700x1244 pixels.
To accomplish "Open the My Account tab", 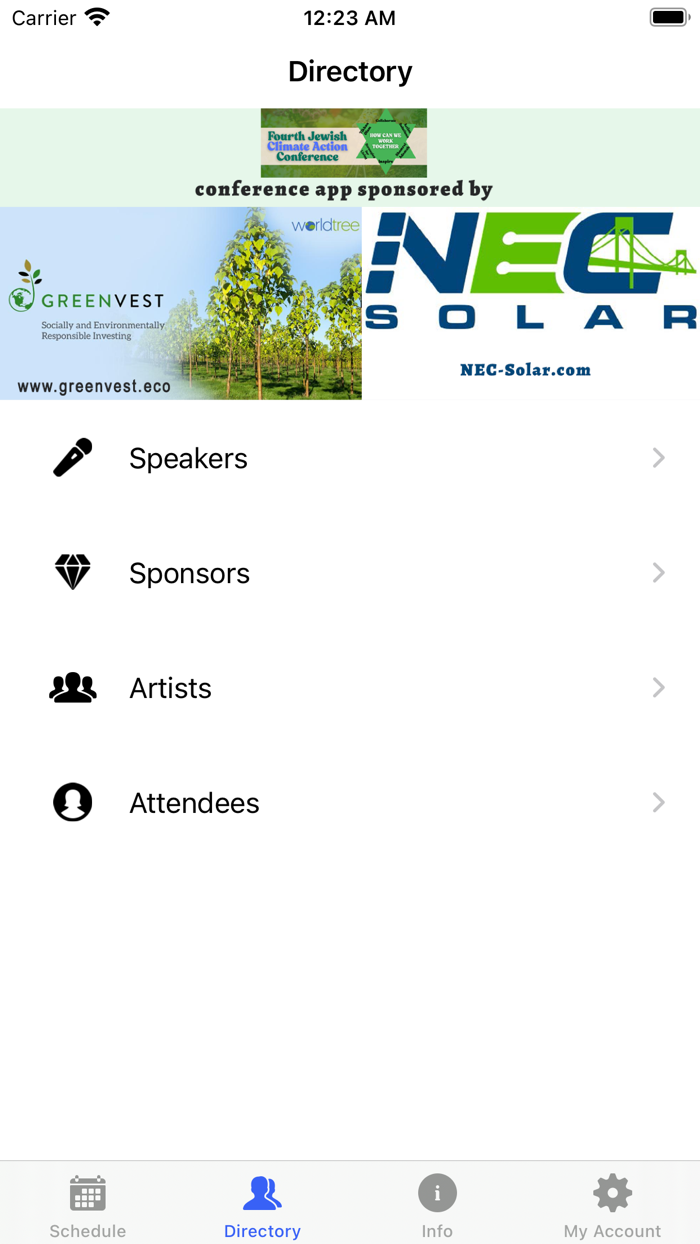I will (x=612, y=1205).
